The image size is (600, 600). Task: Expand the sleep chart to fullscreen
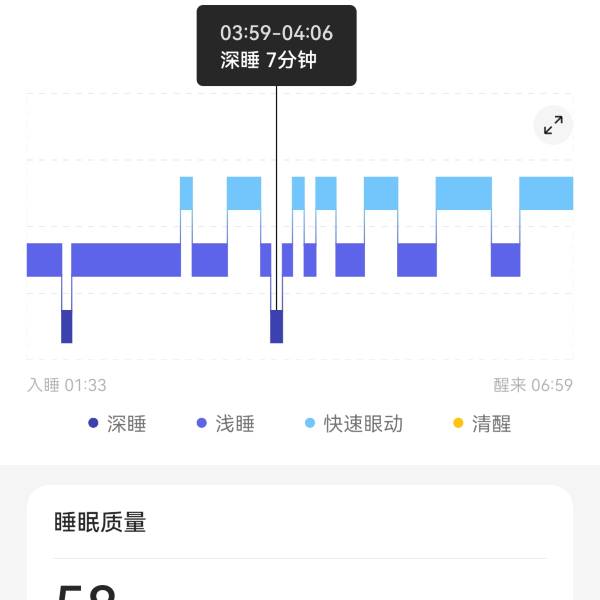pos(553,125)
